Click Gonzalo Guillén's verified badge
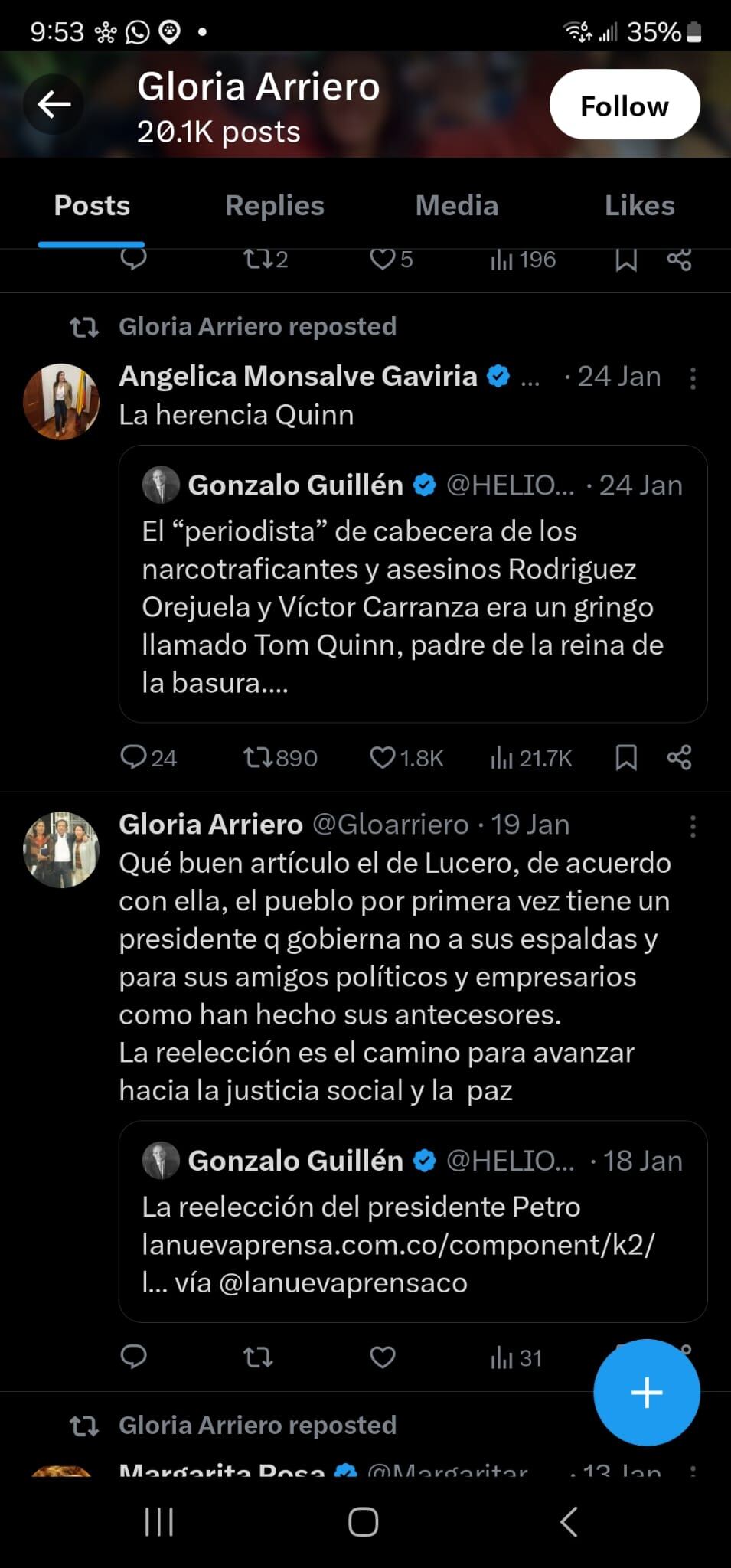This screenshot has width=731, height=1568. click(x=423, y=485)
